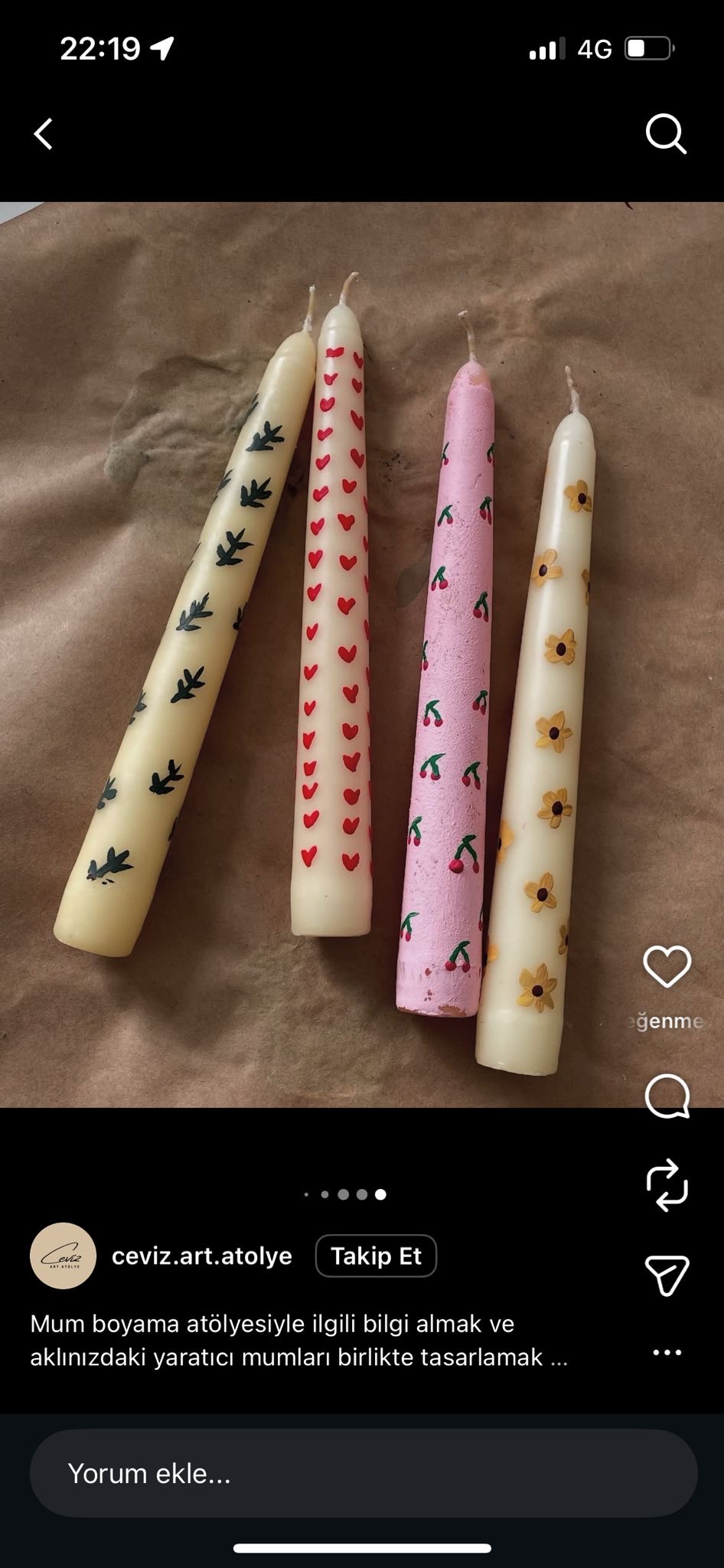Like the painted candles post
Screen dimensions: 724x1568
tap(667, 966)
